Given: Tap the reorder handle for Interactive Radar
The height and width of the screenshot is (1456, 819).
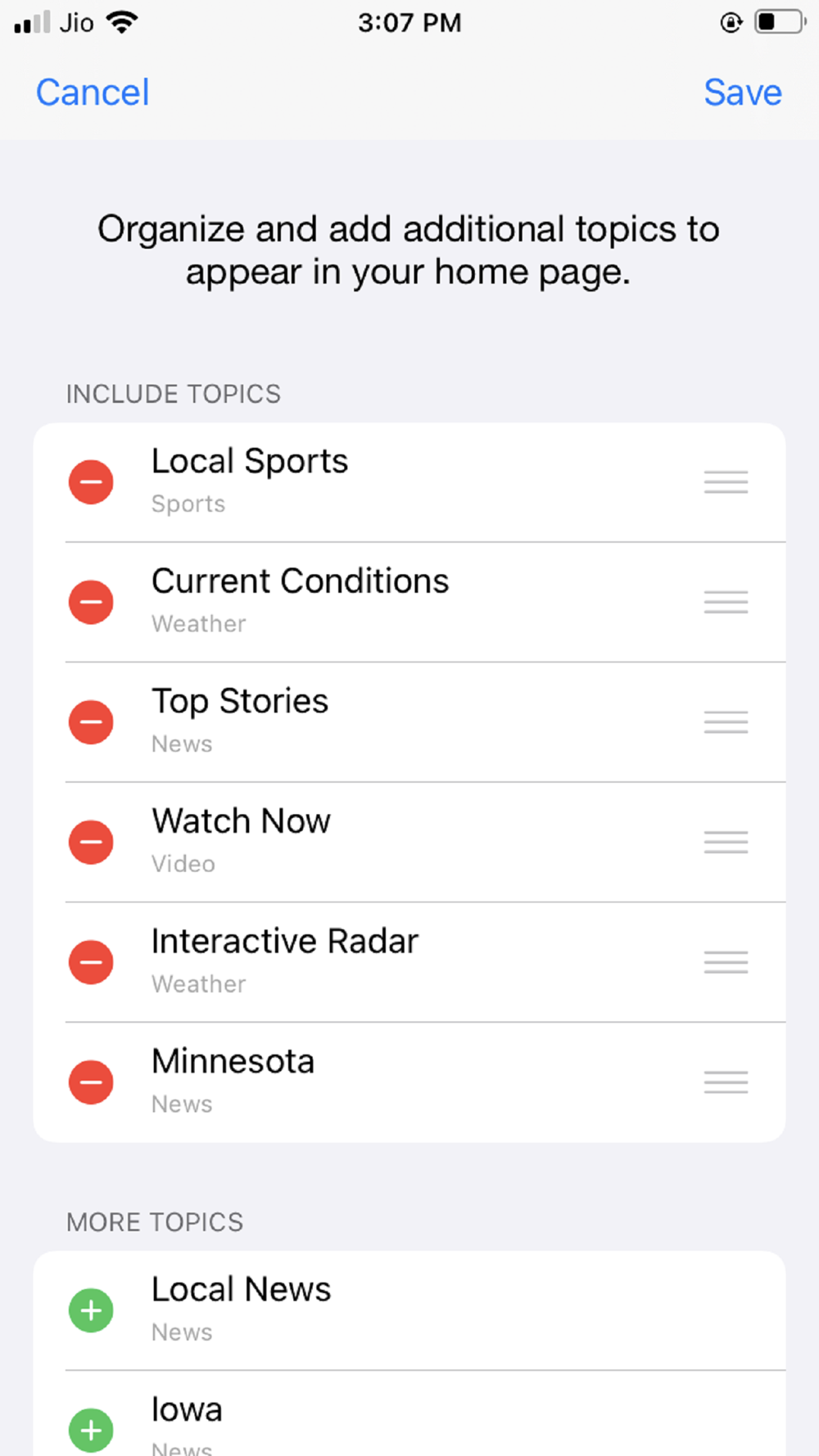Looking at the screenshot, I should [x=726, y=962].
